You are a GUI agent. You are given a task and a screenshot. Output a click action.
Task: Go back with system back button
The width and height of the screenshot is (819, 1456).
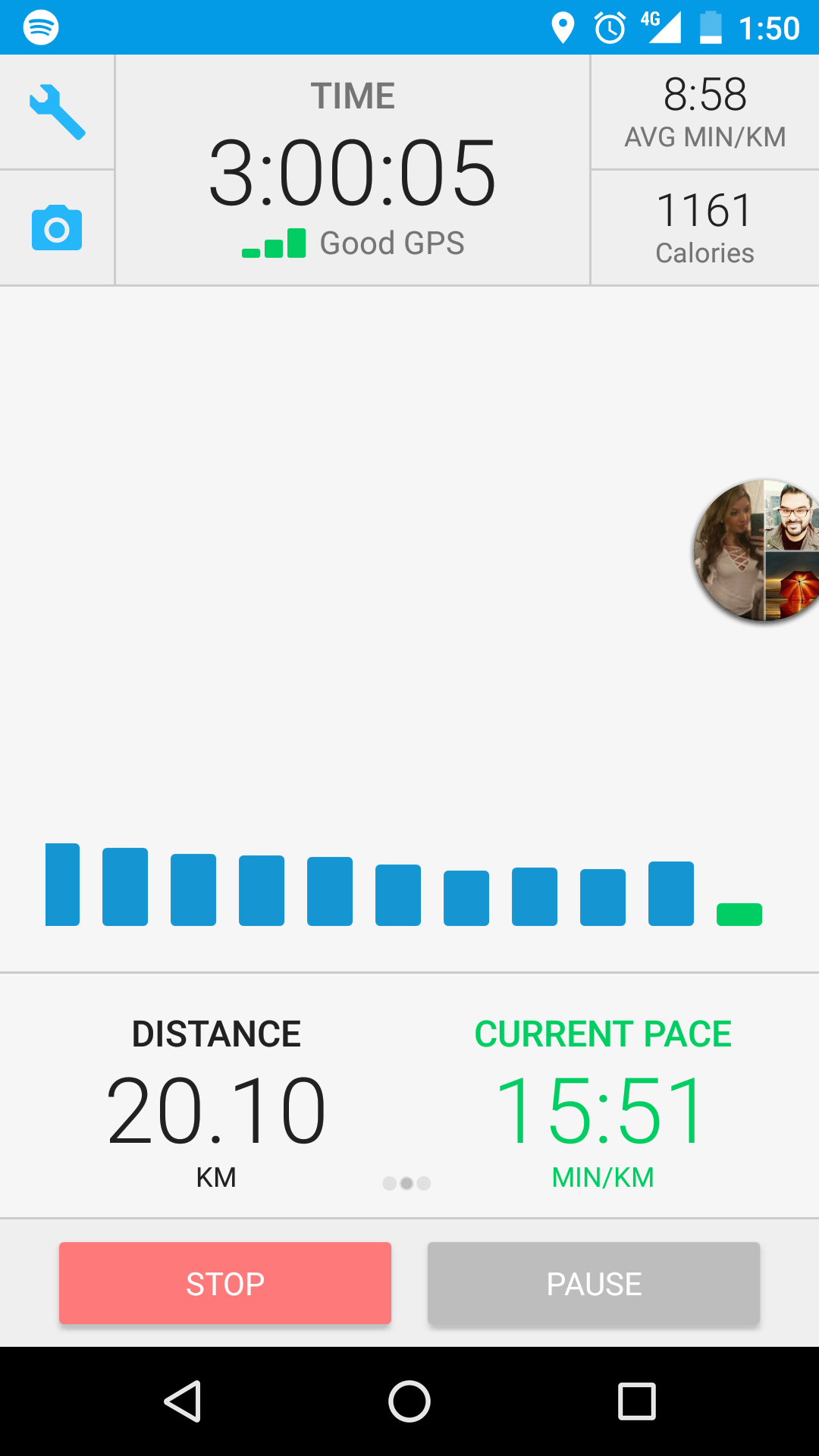coord(182,1401)
